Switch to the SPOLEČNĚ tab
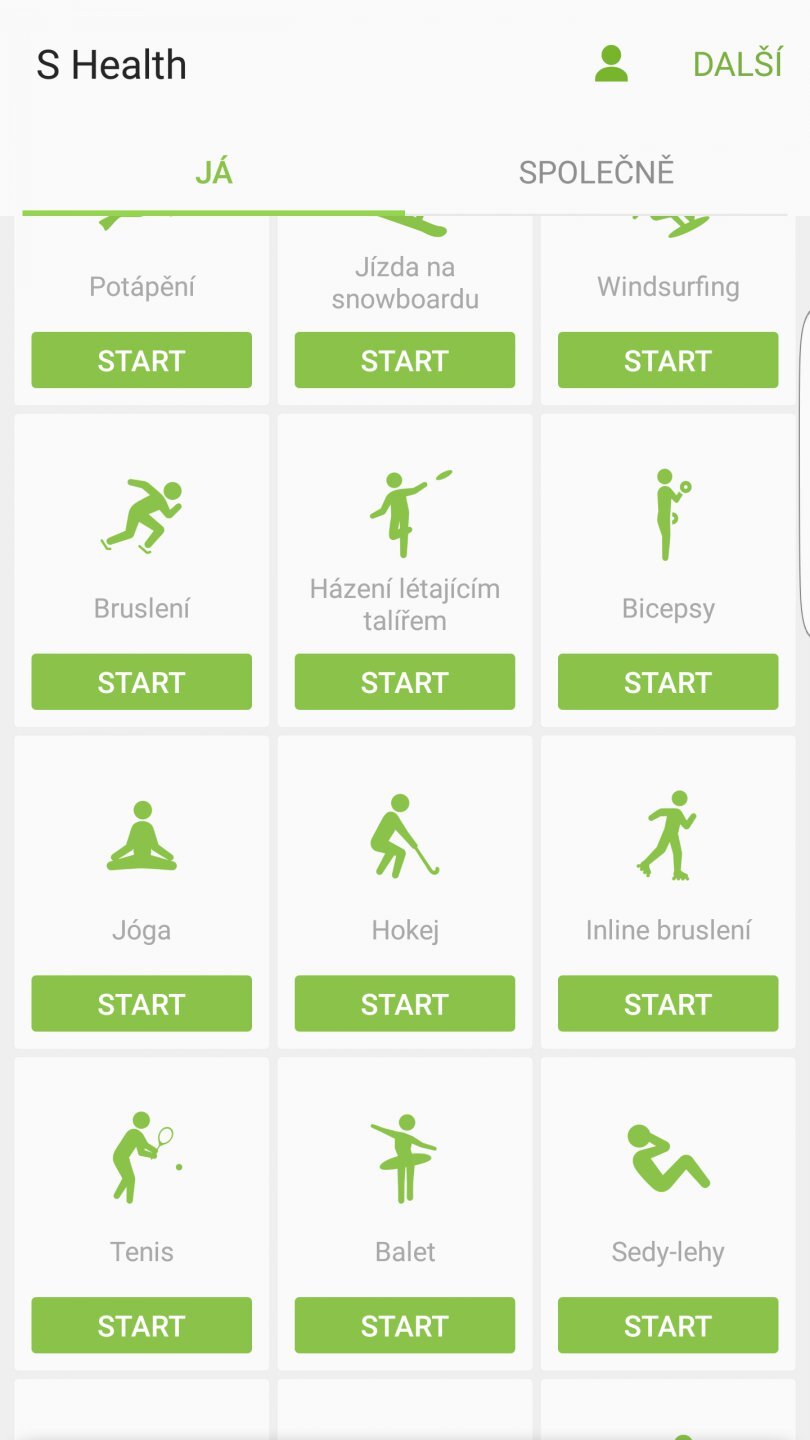 click(596, 172)
